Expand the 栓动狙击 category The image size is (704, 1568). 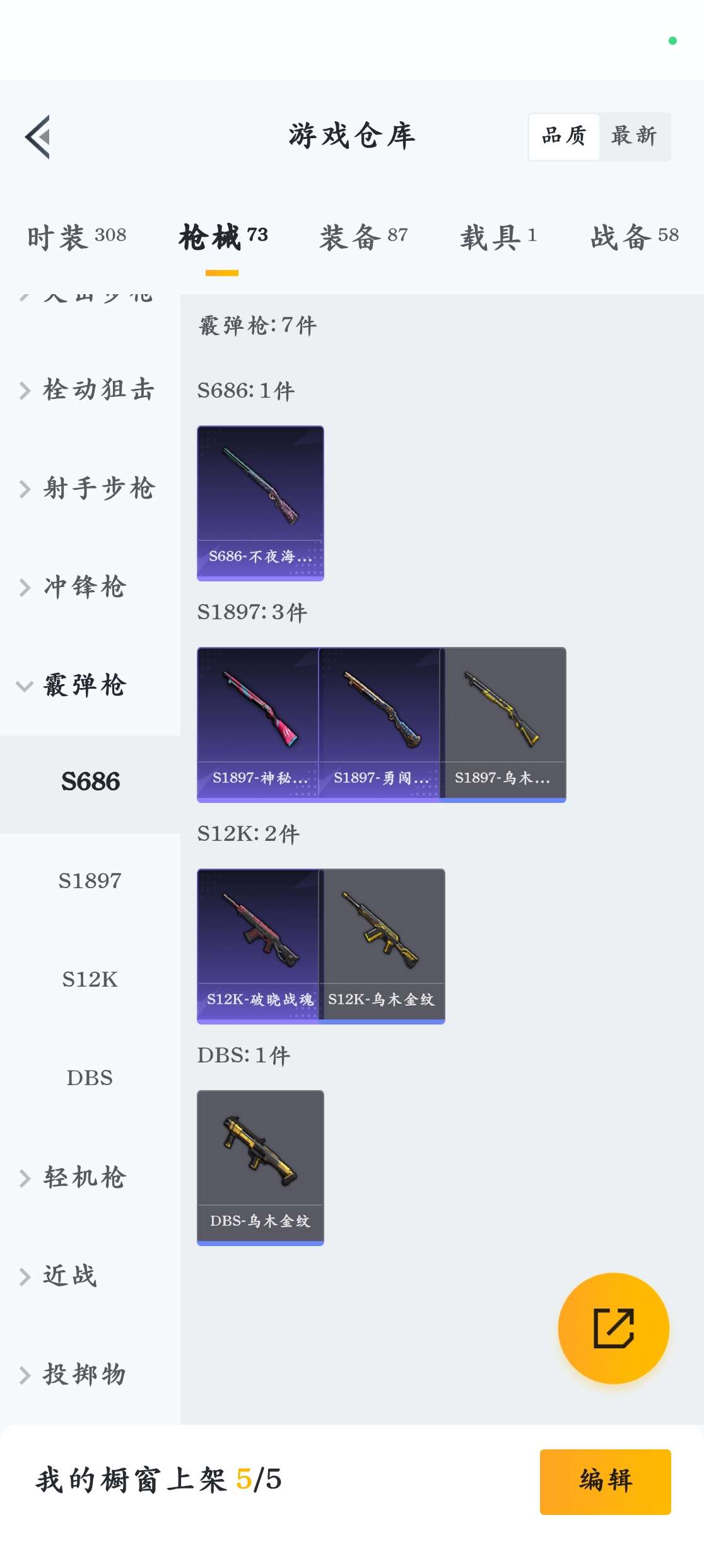point(88,389)
